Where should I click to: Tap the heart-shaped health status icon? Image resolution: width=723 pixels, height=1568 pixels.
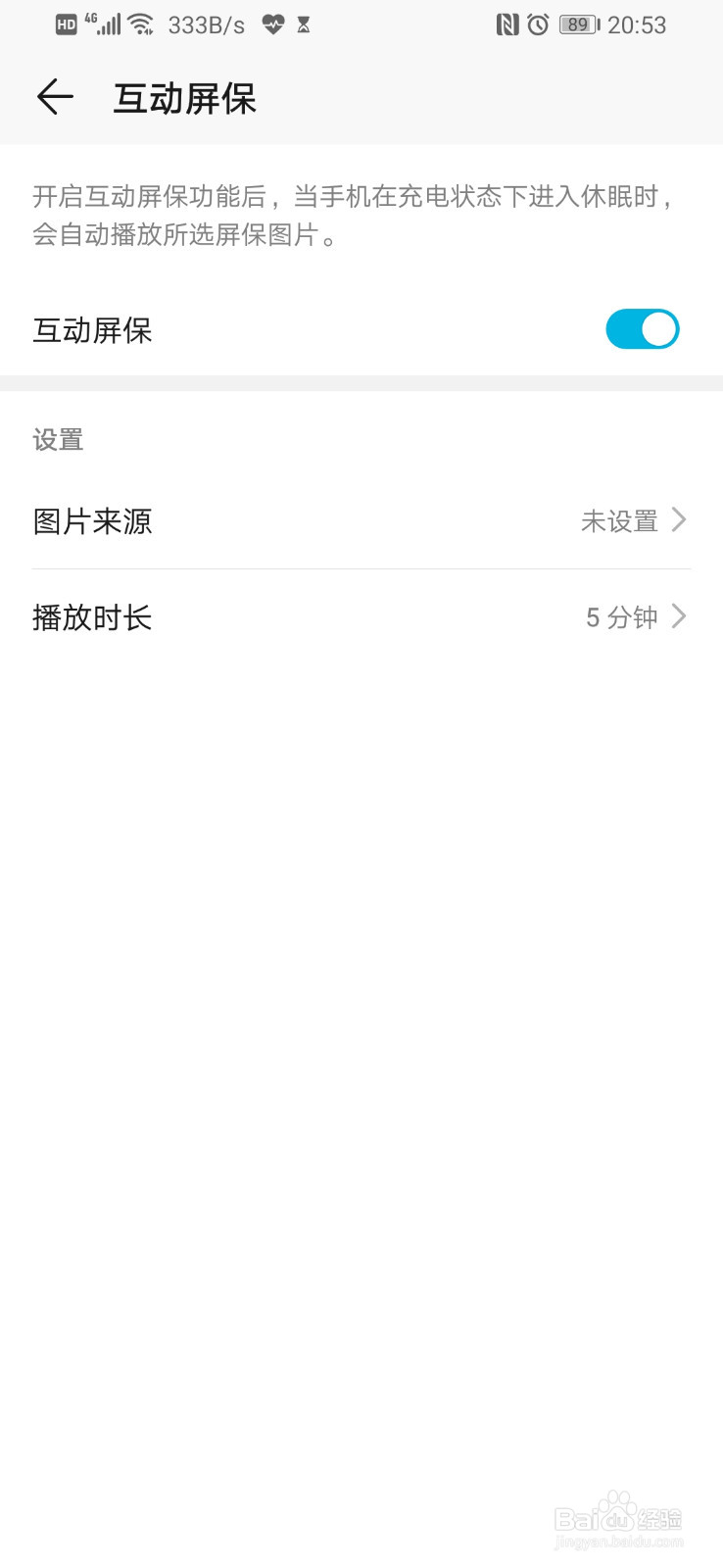[x=271, y=24]
